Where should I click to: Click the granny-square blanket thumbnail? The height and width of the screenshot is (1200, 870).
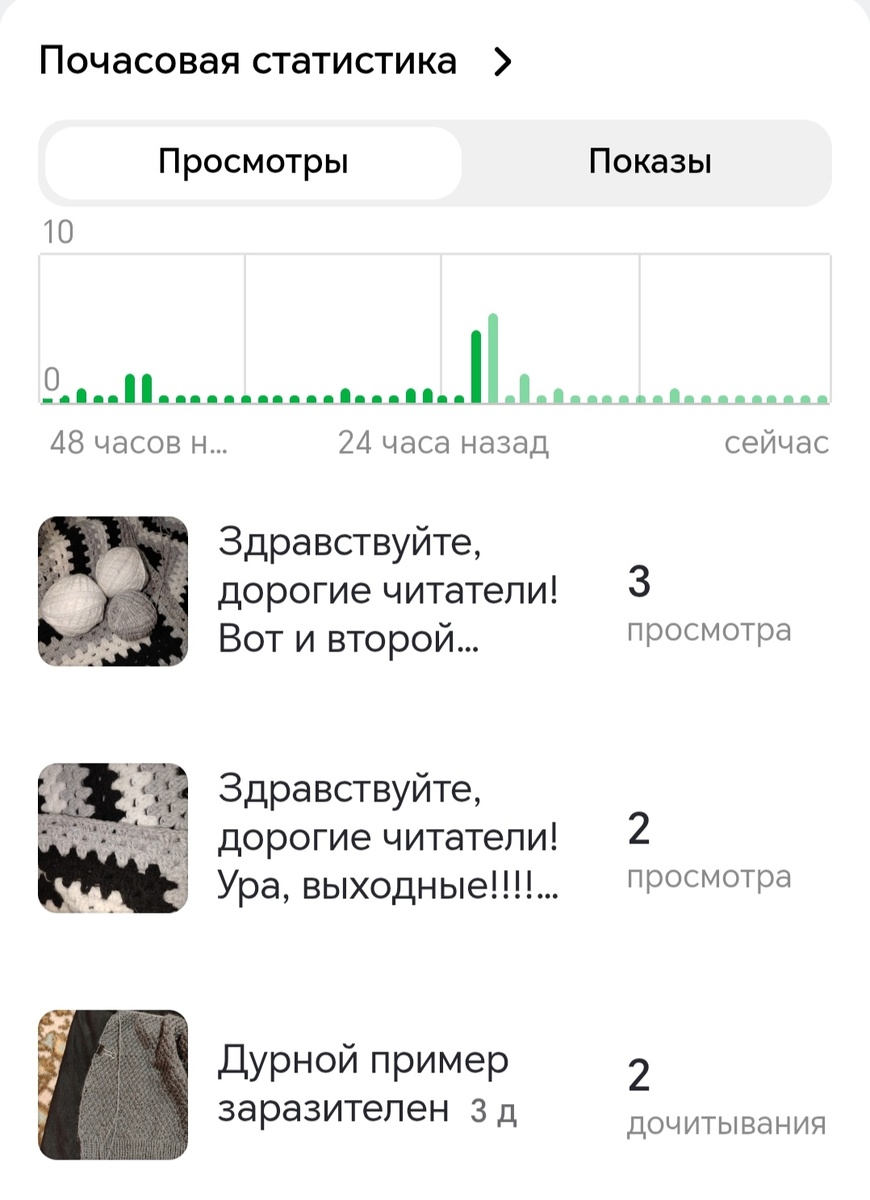(112, 838)
